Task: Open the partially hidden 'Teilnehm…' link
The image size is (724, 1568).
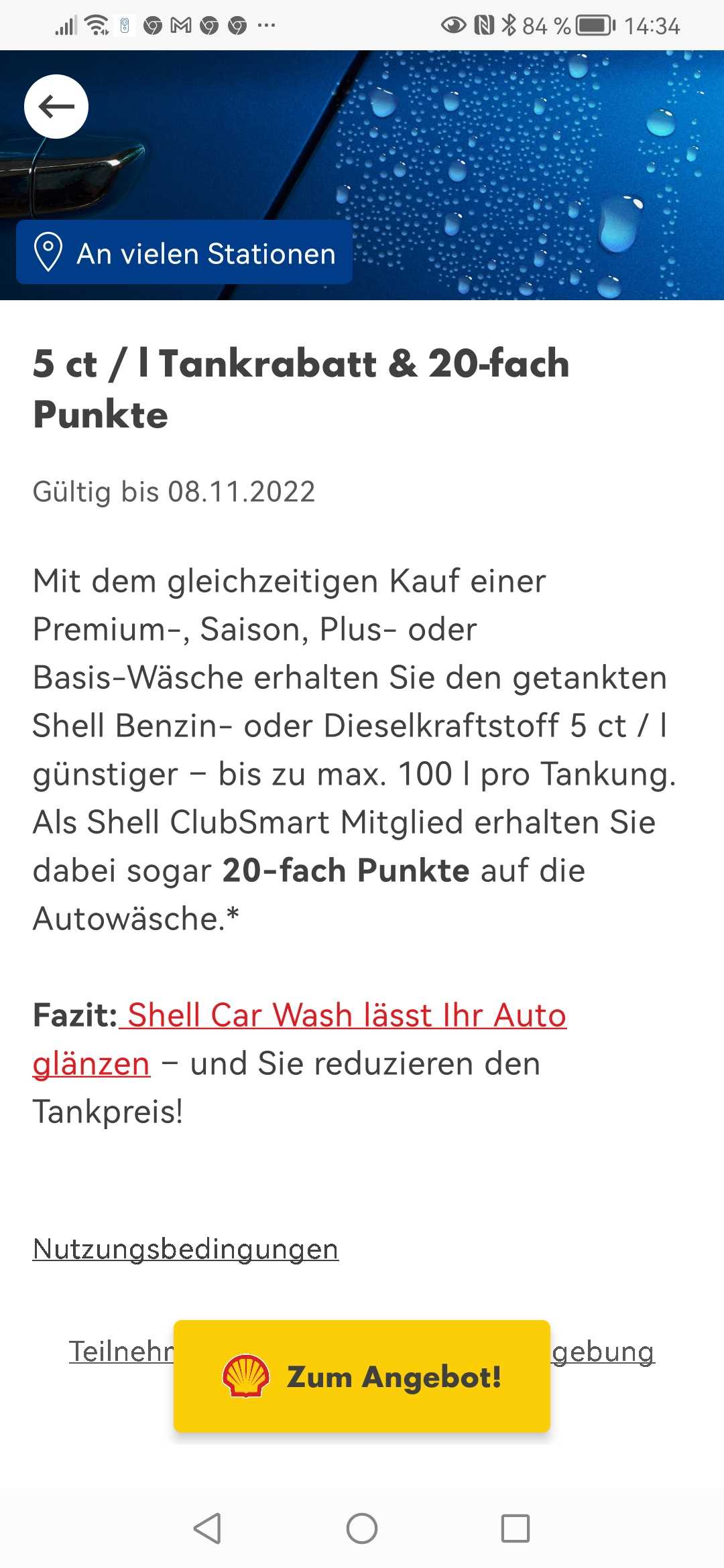Action: (x=121, y=1351)
